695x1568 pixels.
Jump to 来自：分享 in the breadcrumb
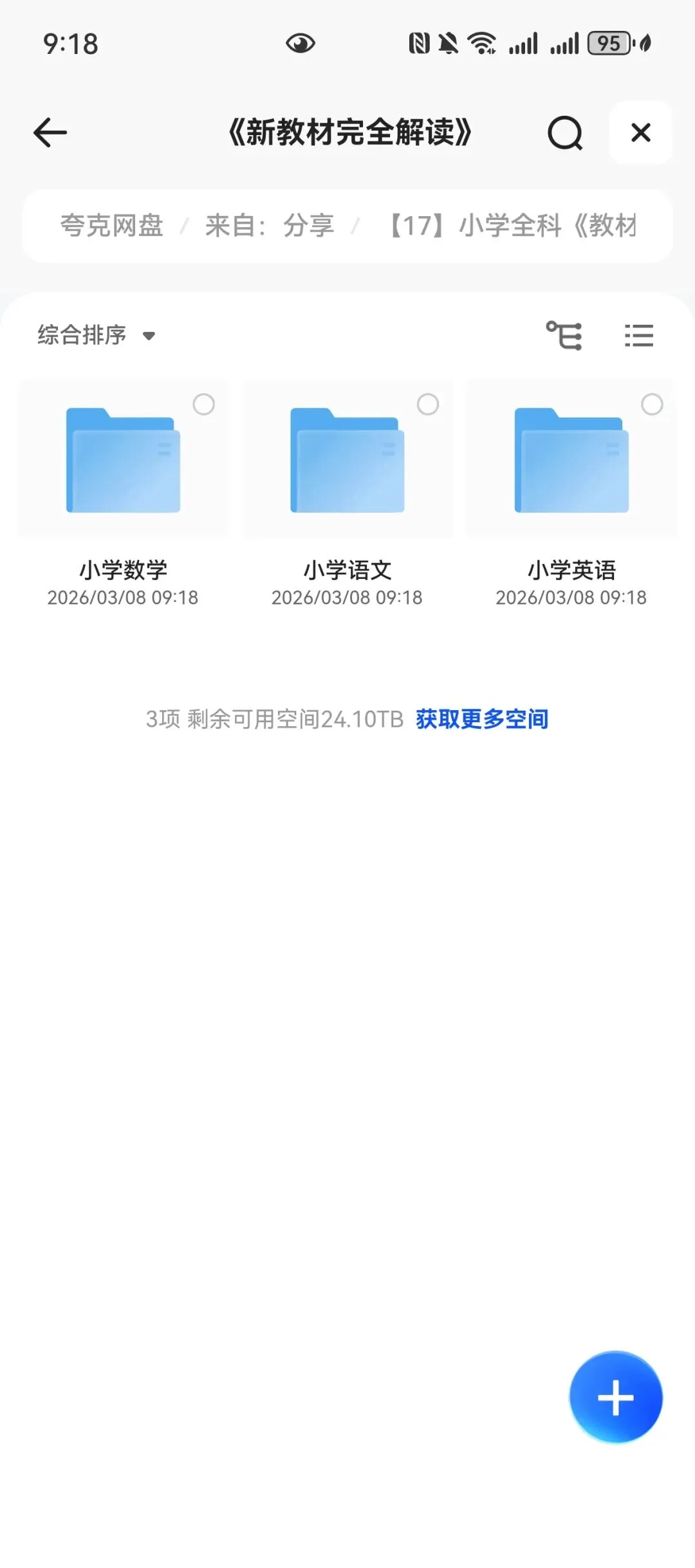pos(270,226)
